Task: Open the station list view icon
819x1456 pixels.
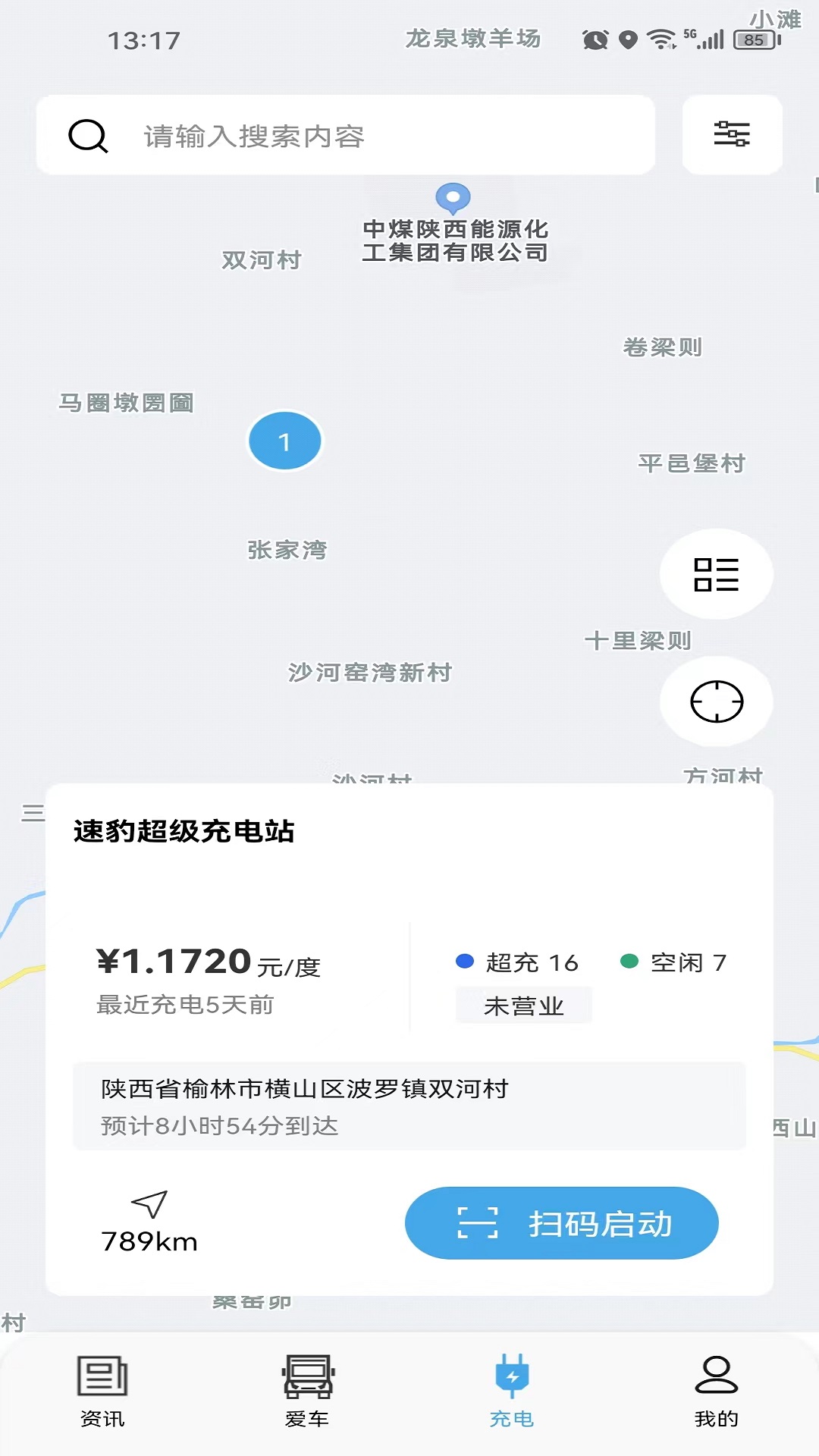Action: [716, 574]
